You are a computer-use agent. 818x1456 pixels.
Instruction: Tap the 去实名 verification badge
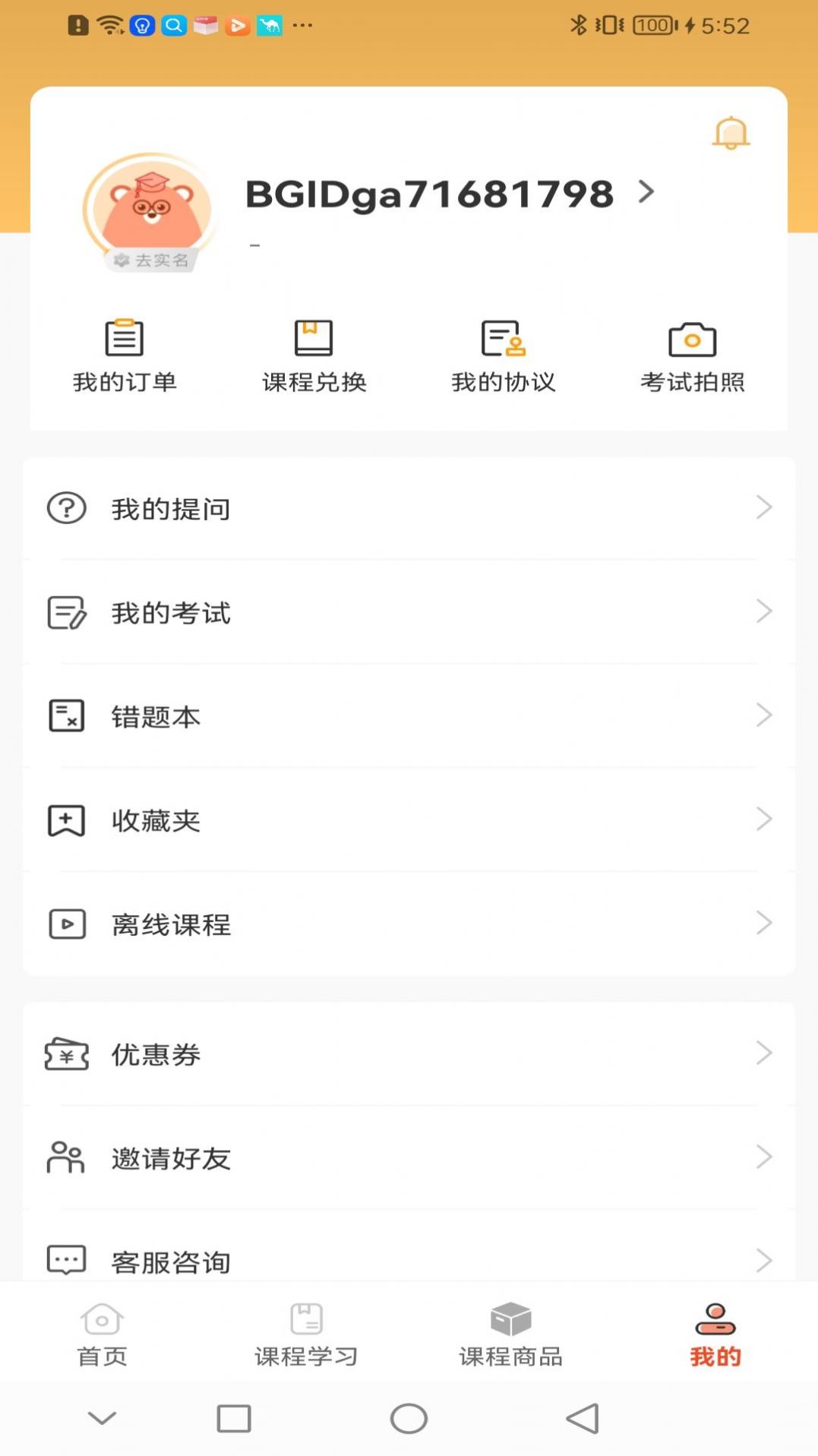pos(151,258)
